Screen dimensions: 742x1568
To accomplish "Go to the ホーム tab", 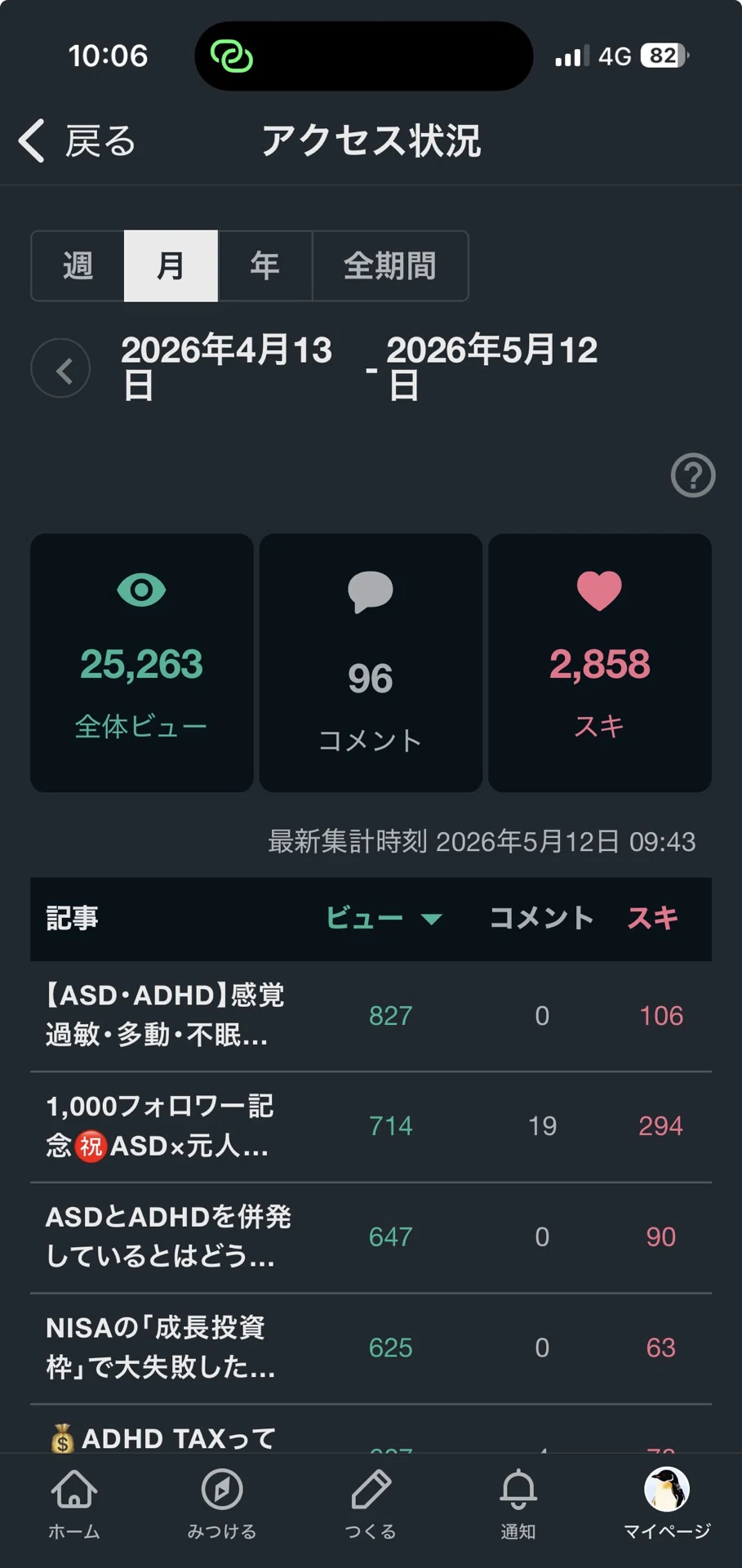I will coord(74,1504).
